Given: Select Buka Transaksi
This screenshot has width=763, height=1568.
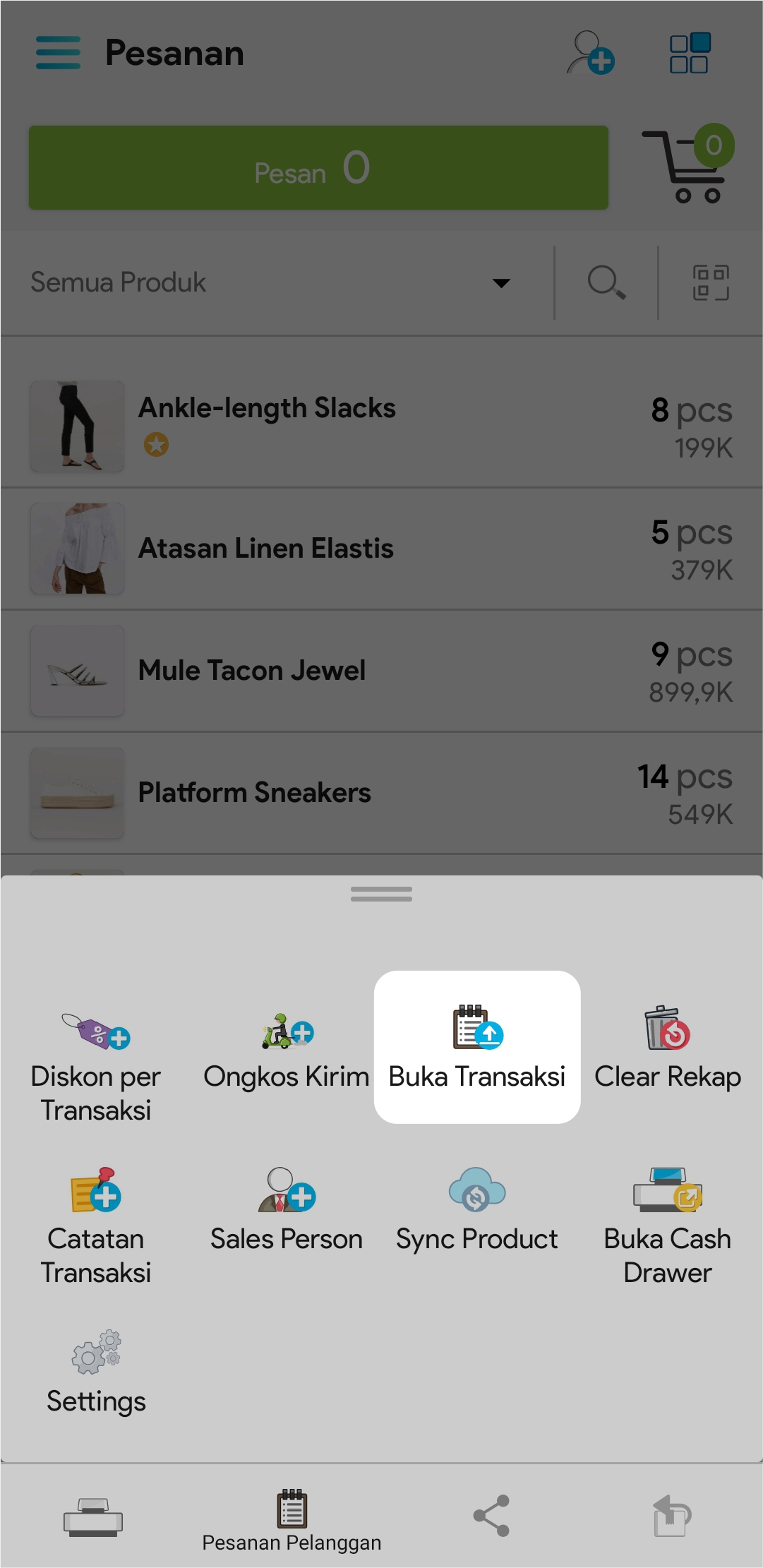Looking at the screenshot, I should tap(477, 1048).
